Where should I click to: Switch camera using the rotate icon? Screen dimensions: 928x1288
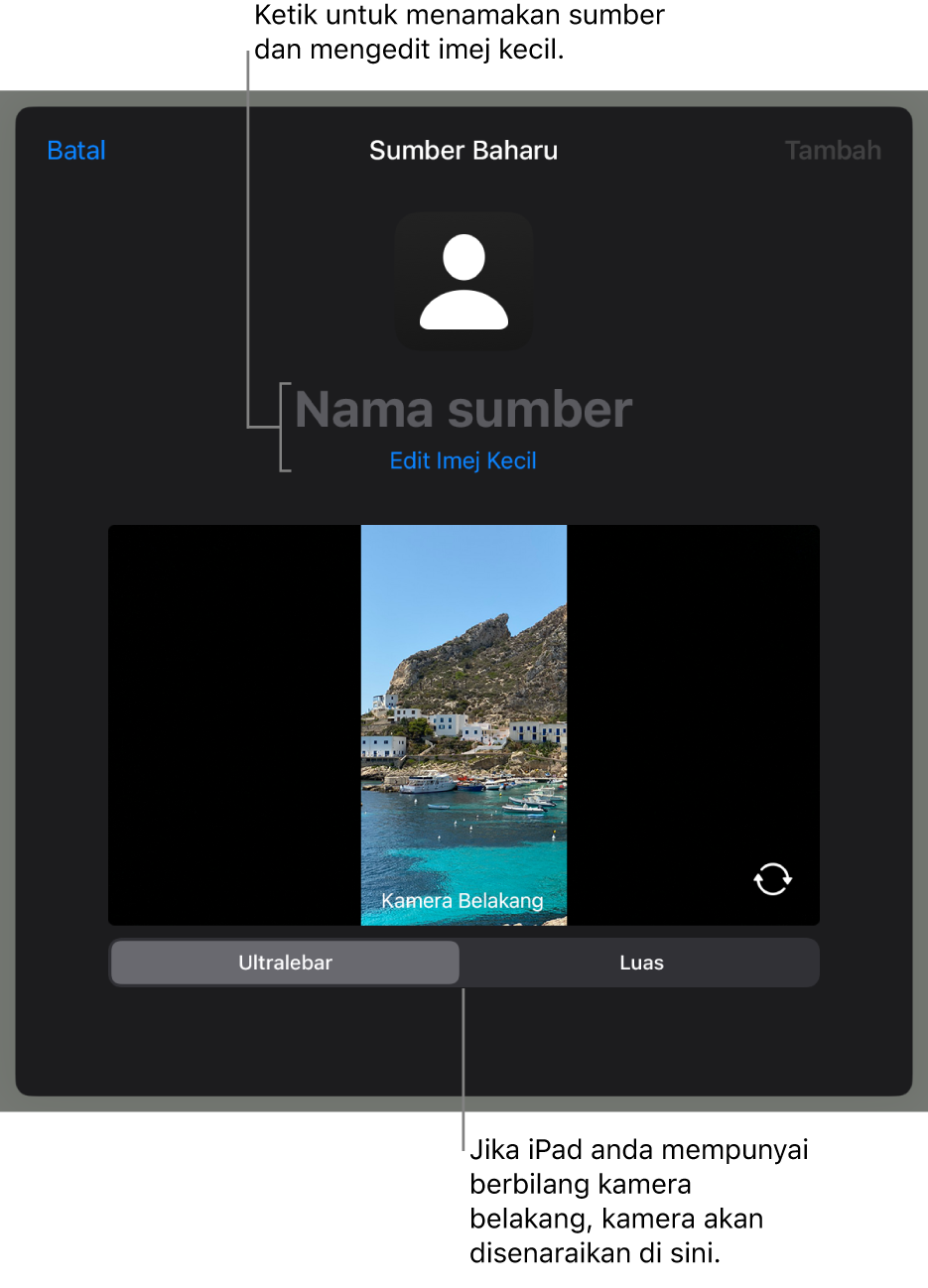tap(772, 878)
